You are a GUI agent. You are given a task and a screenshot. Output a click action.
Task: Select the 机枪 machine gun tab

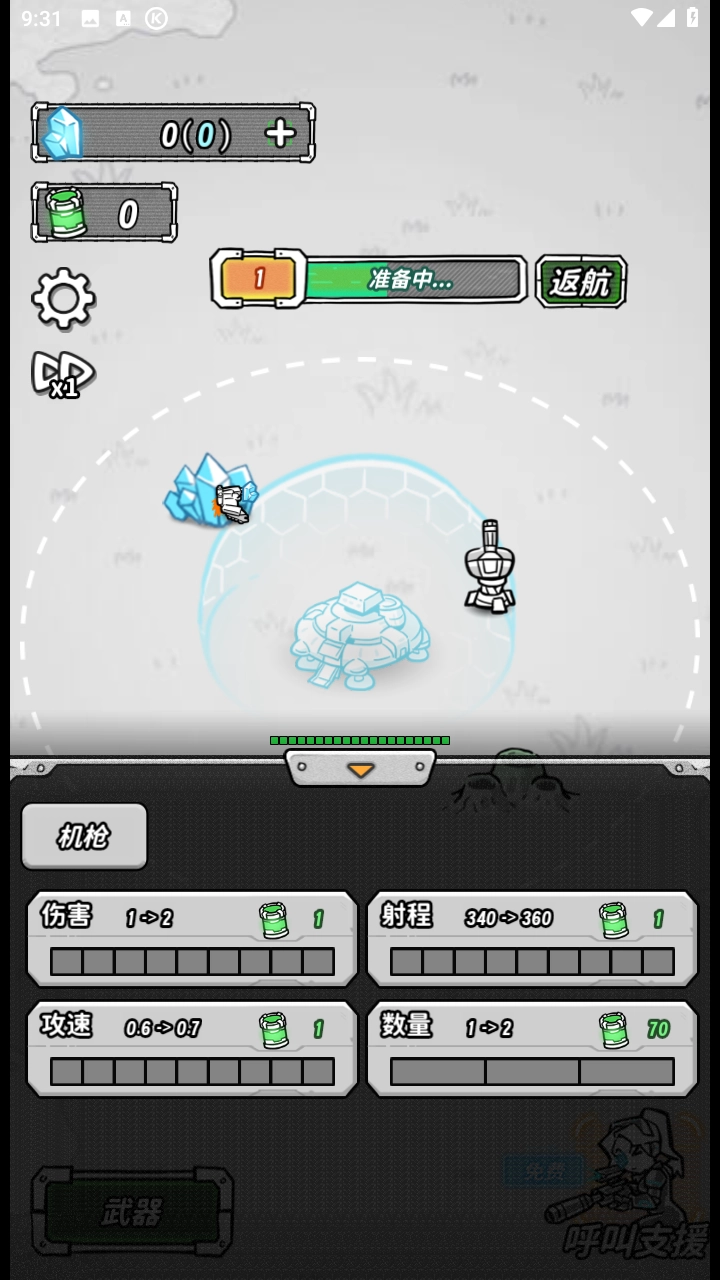click(84, 836)
